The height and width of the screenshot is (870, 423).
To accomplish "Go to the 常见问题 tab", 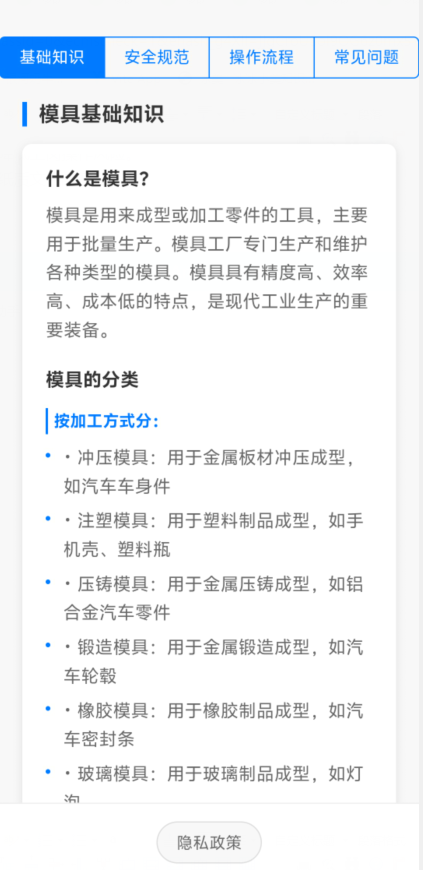I will pos(366,58).
